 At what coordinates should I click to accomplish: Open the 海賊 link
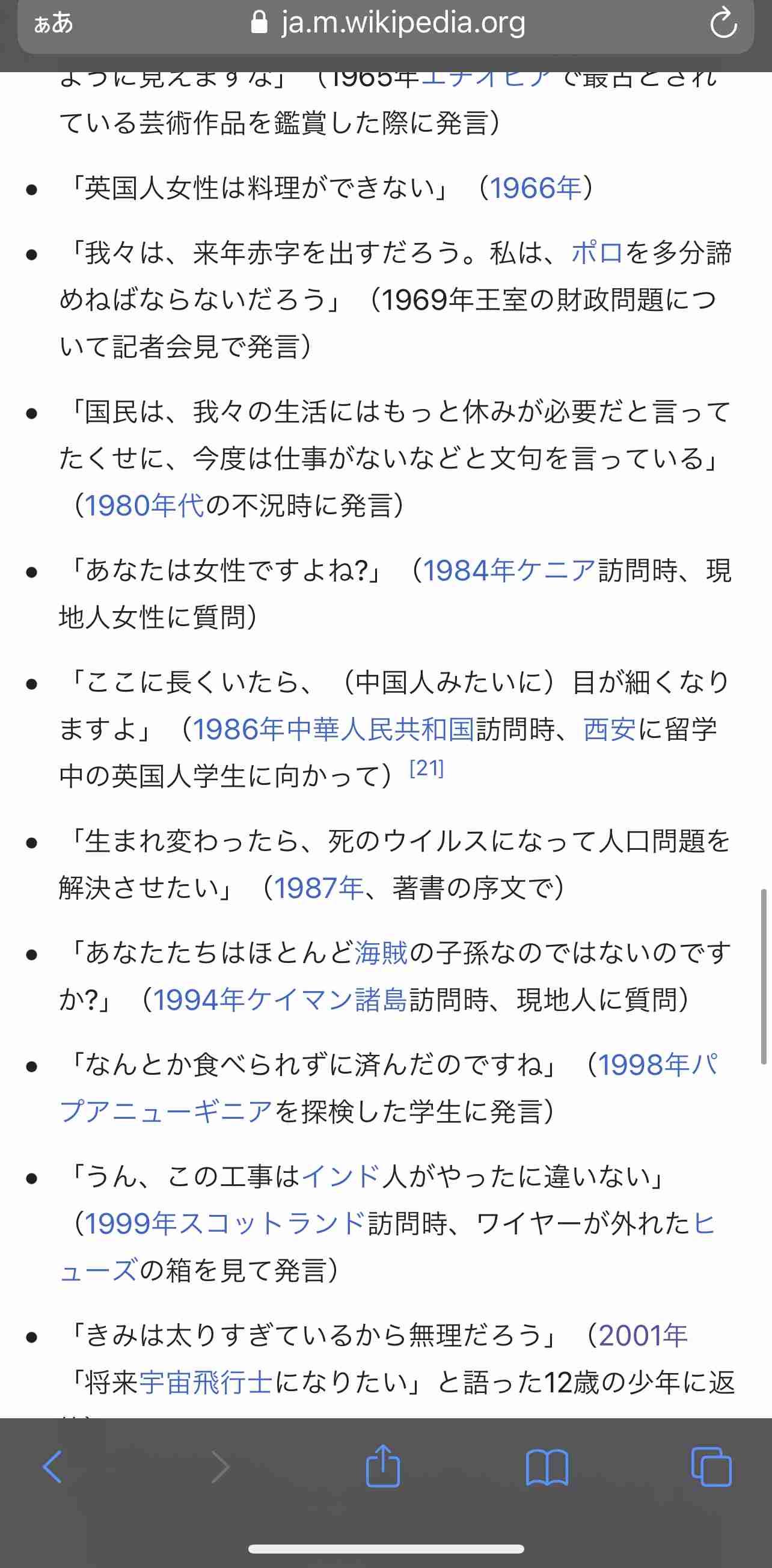[x=381, y=953]
